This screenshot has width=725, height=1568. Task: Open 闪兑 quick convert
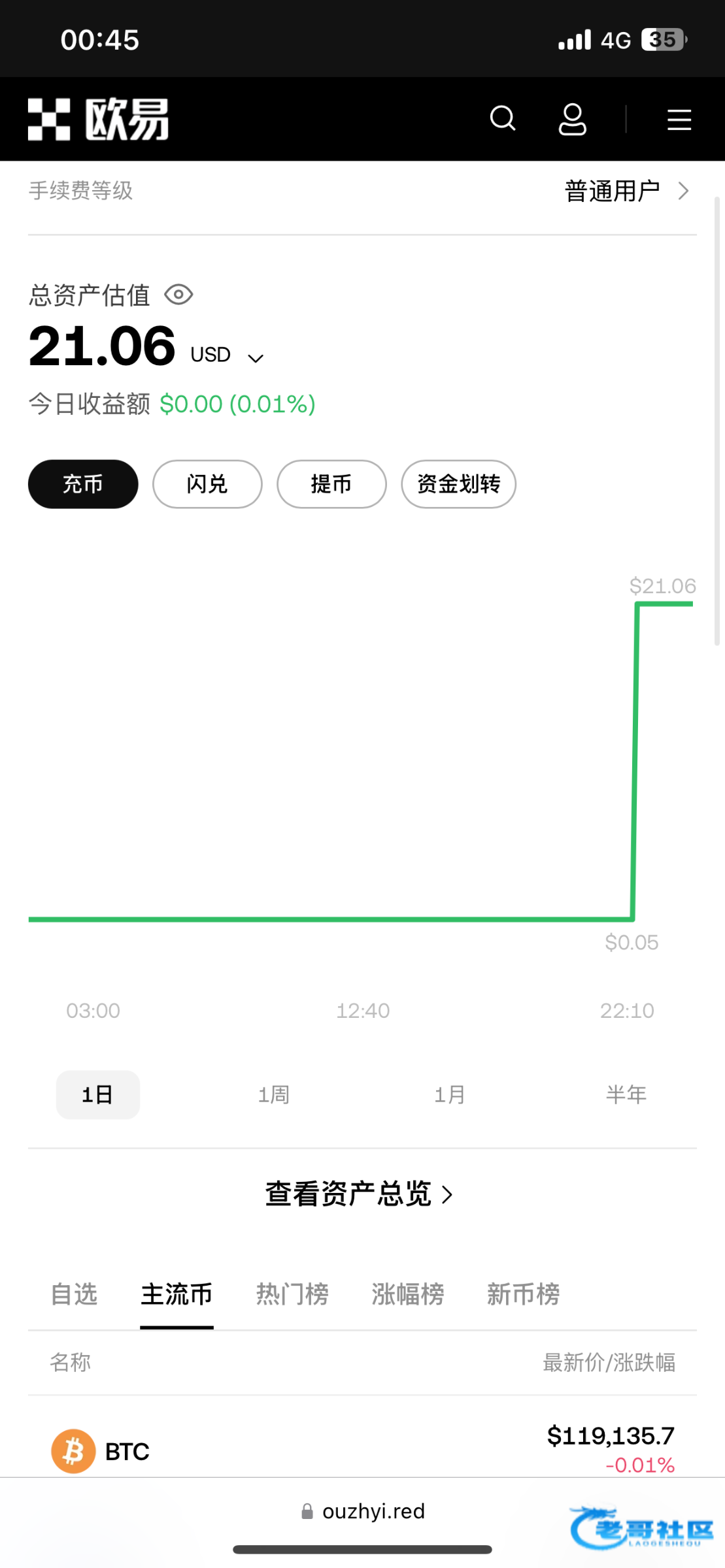(x=207, y=484)
